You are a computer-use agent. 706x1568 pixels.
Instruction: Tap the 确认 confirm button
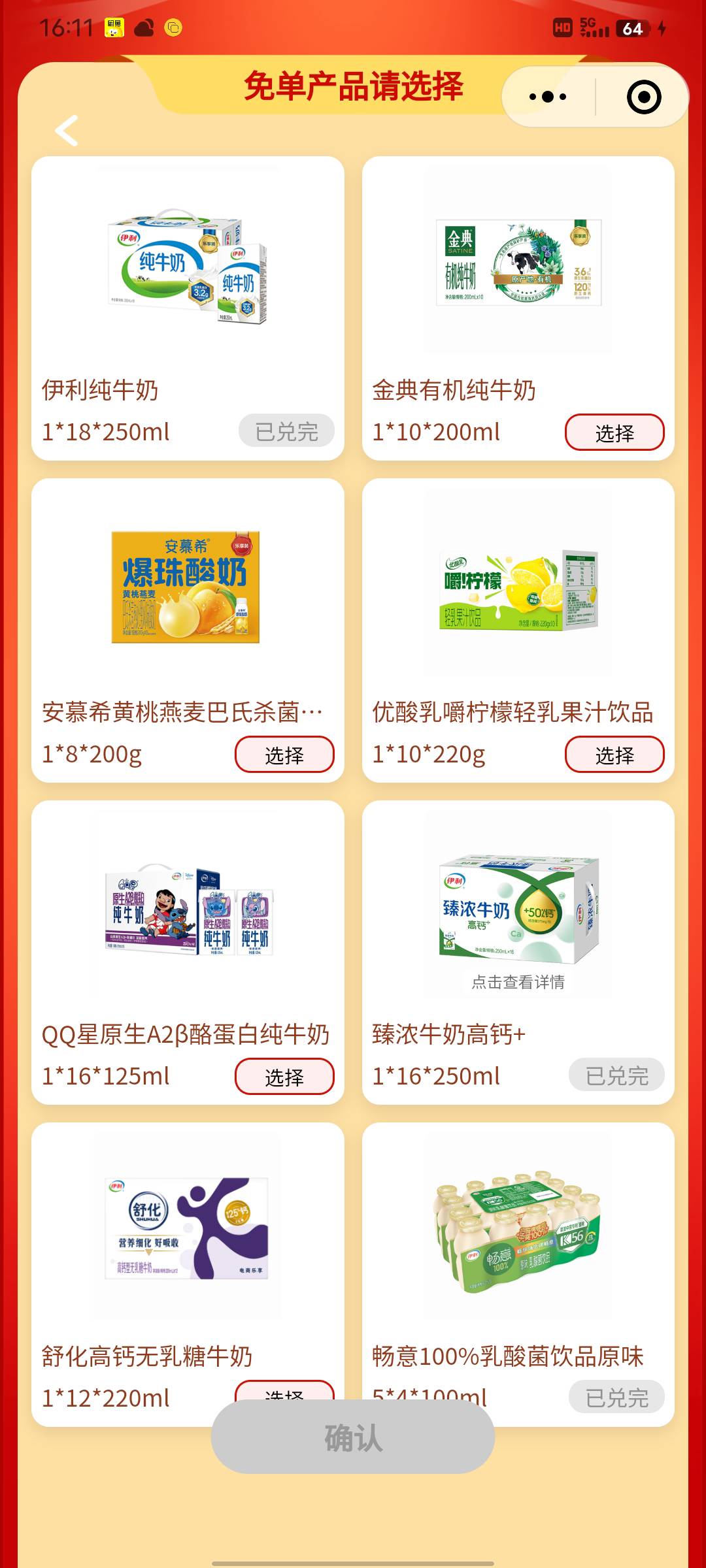[352, 1437]
